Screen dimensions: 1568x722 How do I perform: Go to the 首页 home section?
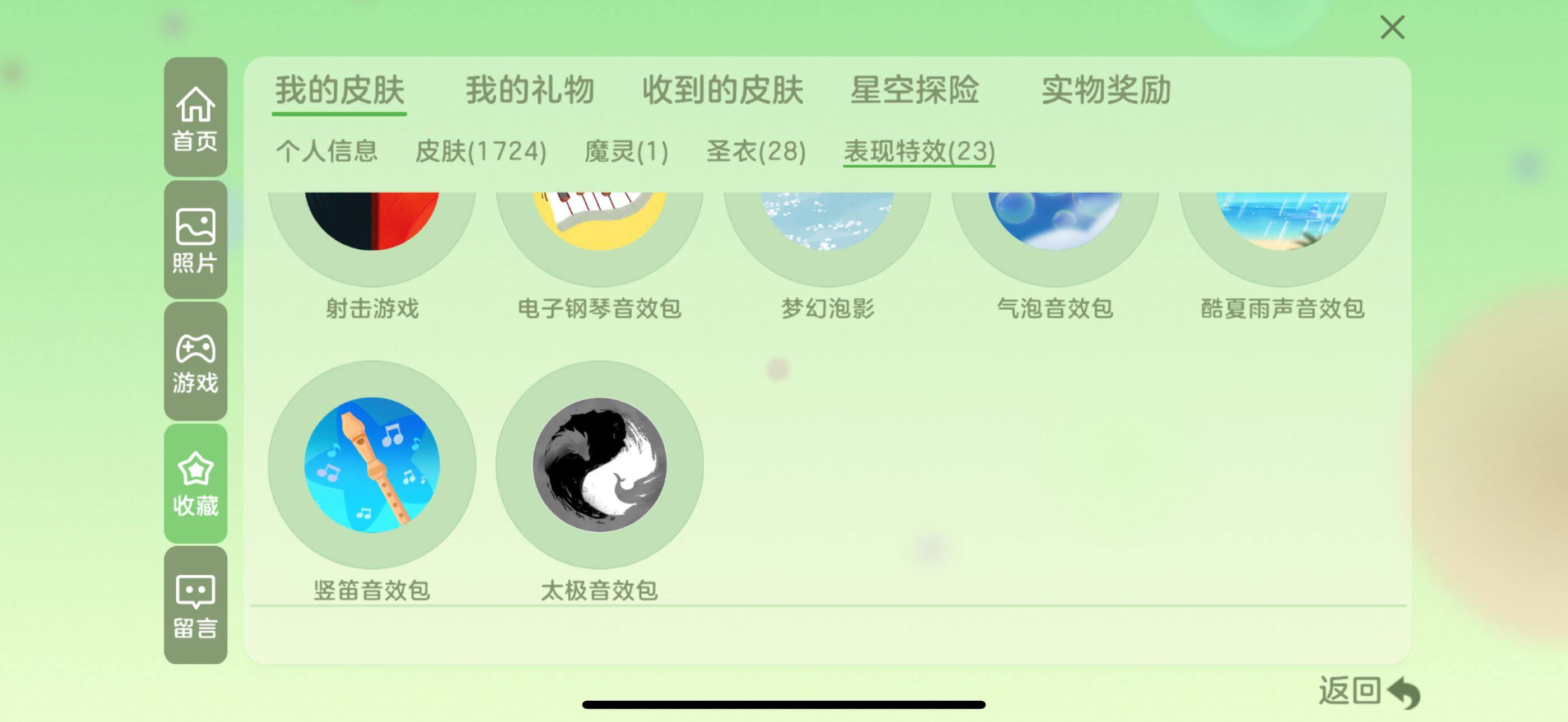[x=195, y=118]
